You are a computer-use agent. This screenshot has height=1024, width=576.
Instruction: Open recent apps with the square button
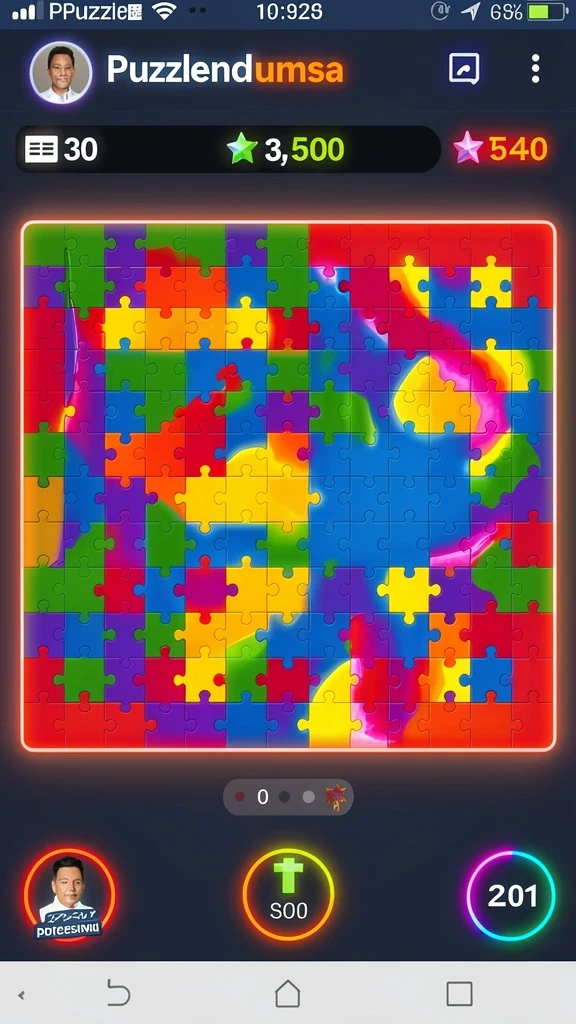(459, 994)
